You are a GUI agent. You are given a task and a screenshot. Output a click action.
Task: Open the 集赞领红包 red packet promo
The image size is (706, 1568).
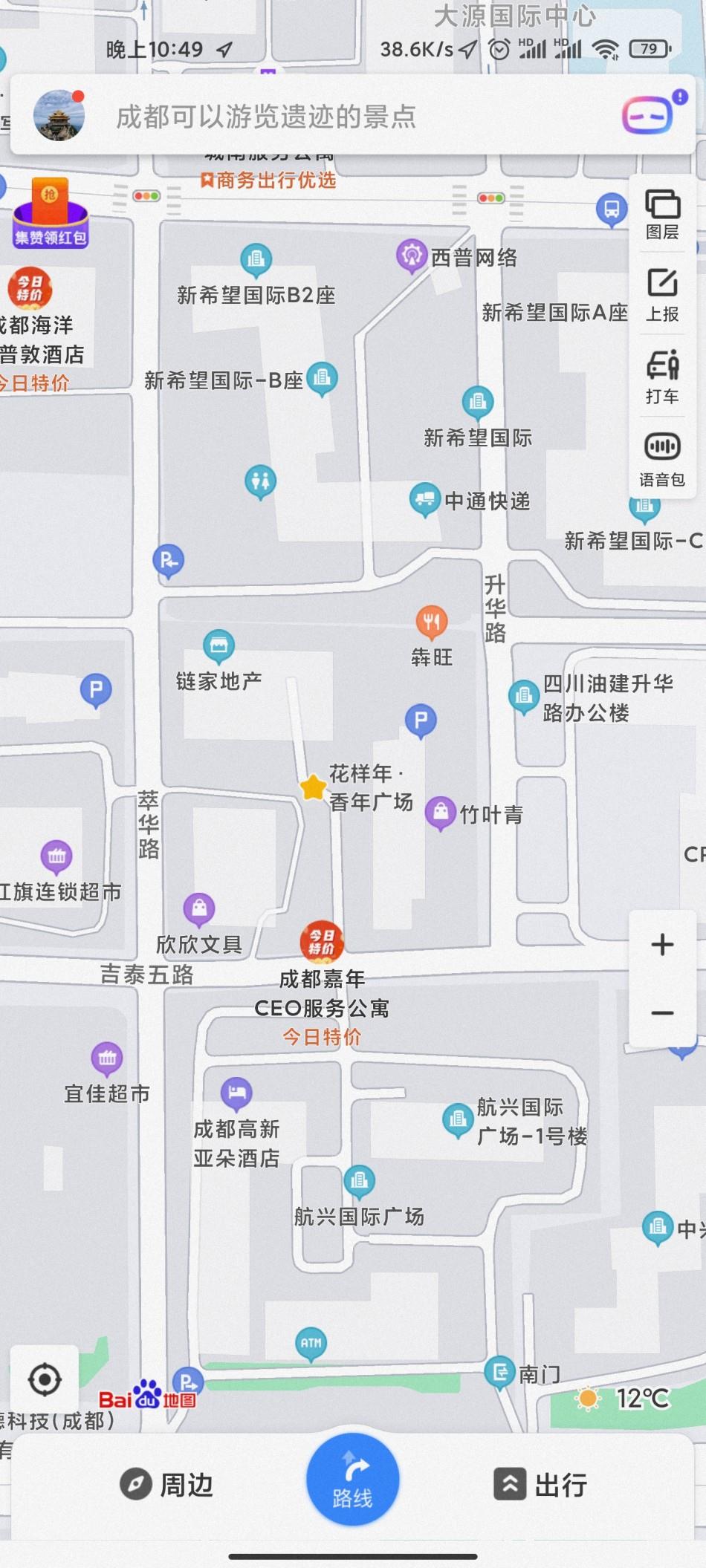coord(51,213)
